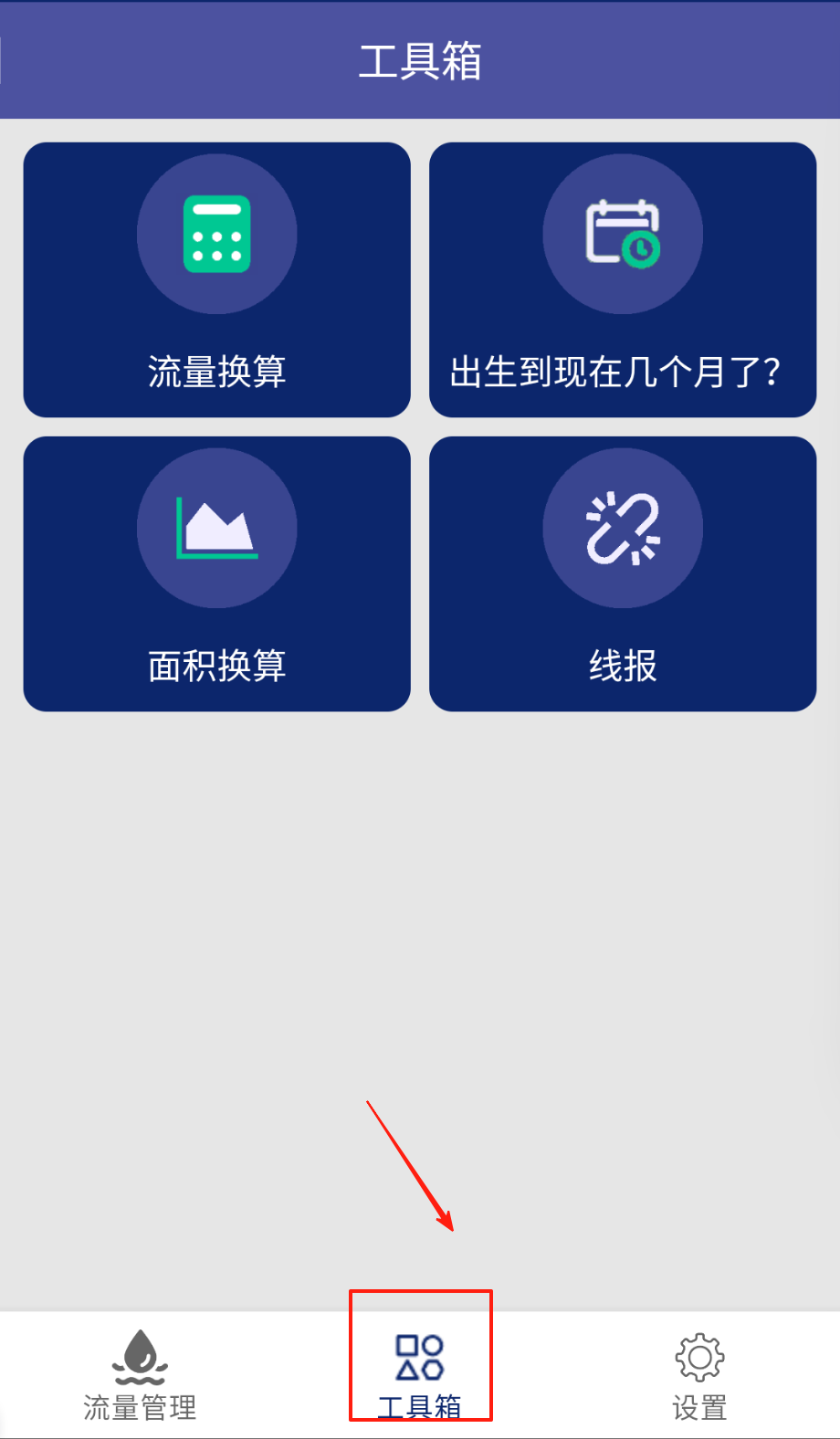This screenshot has width=840, height=1439.
Task: Open the 流量换算 tool card
Action: (x=216, y=279)
